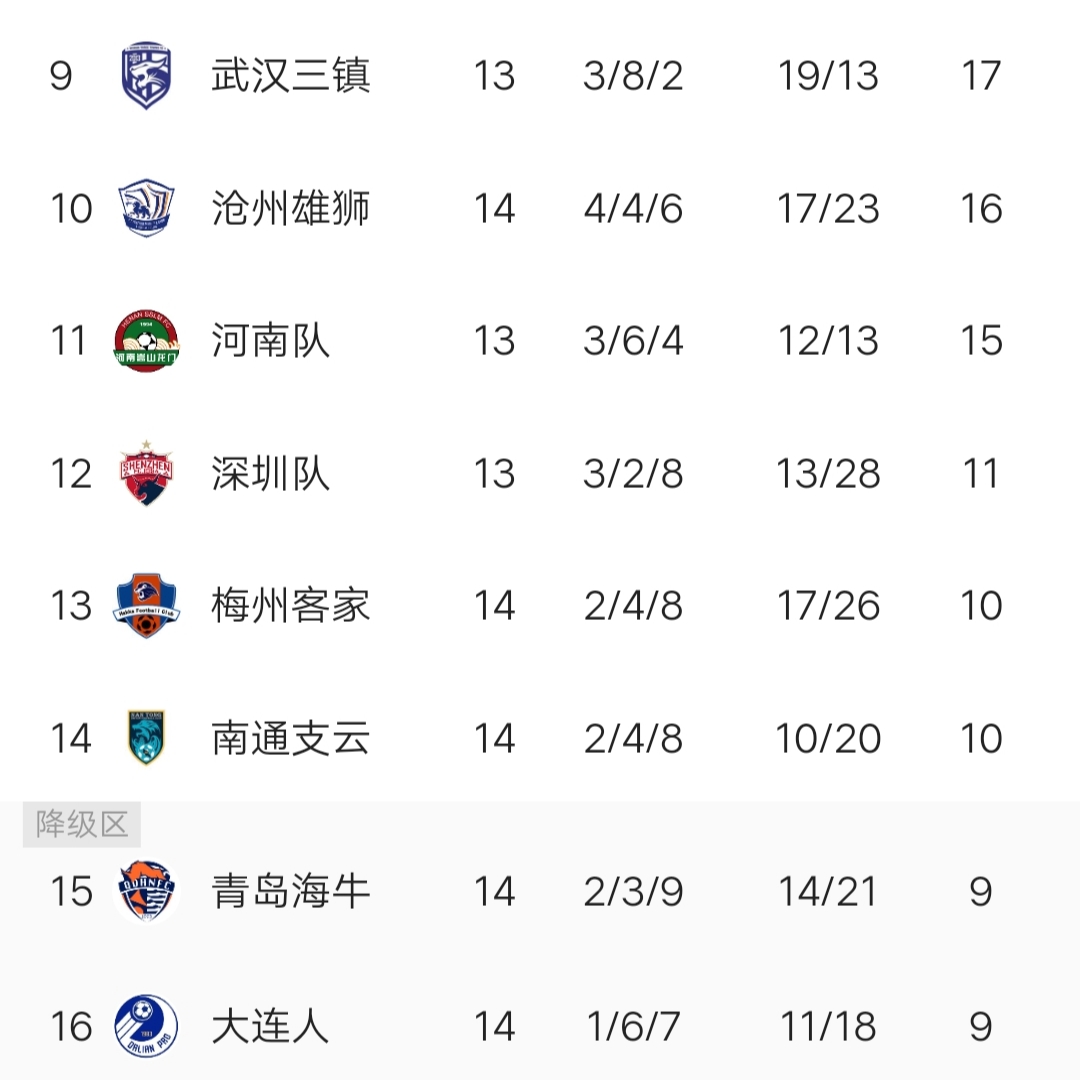
Task: Tap the 梅州客家 team row
Action: 290,606
